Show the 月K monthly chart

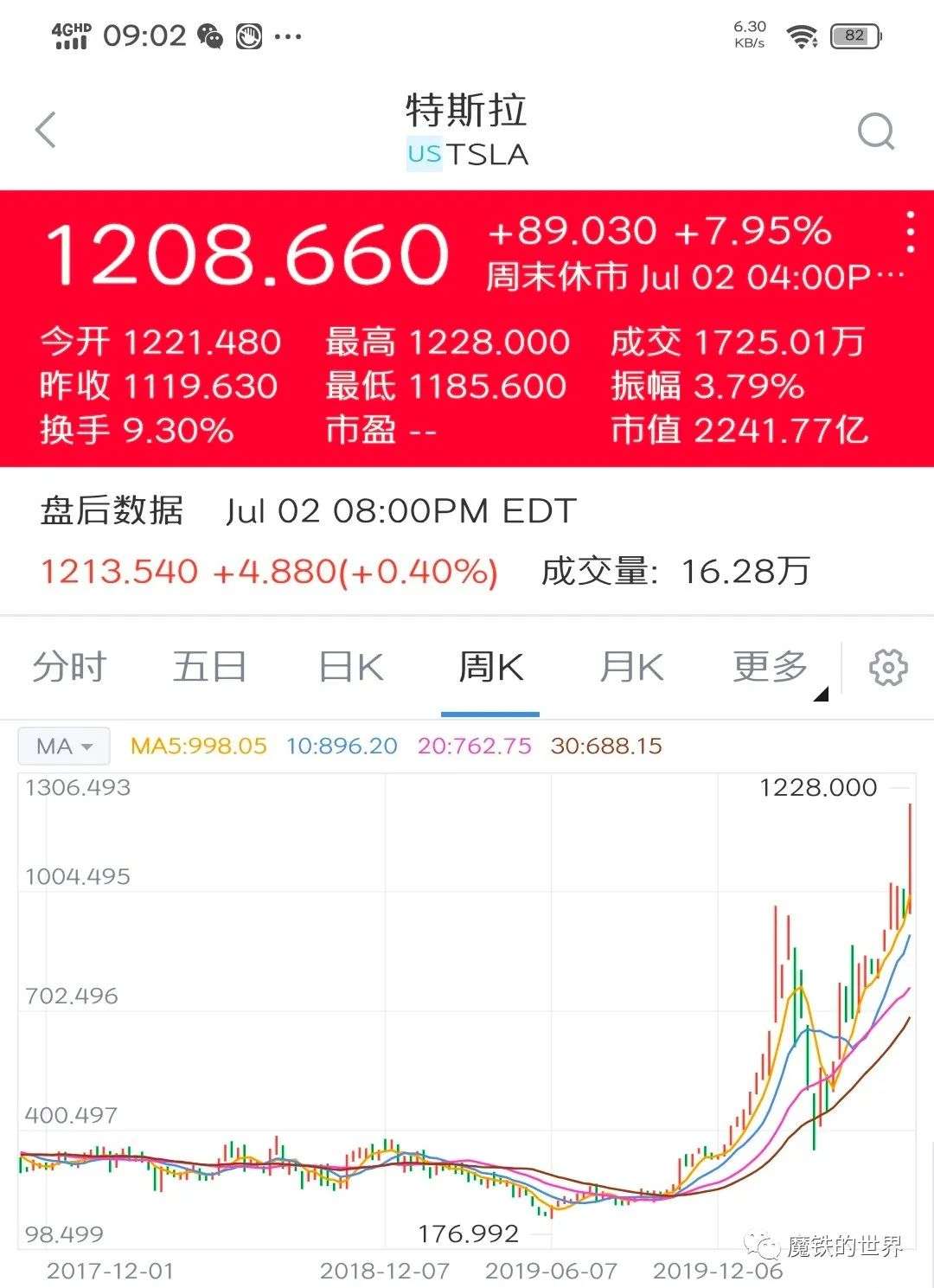point(631,668)
